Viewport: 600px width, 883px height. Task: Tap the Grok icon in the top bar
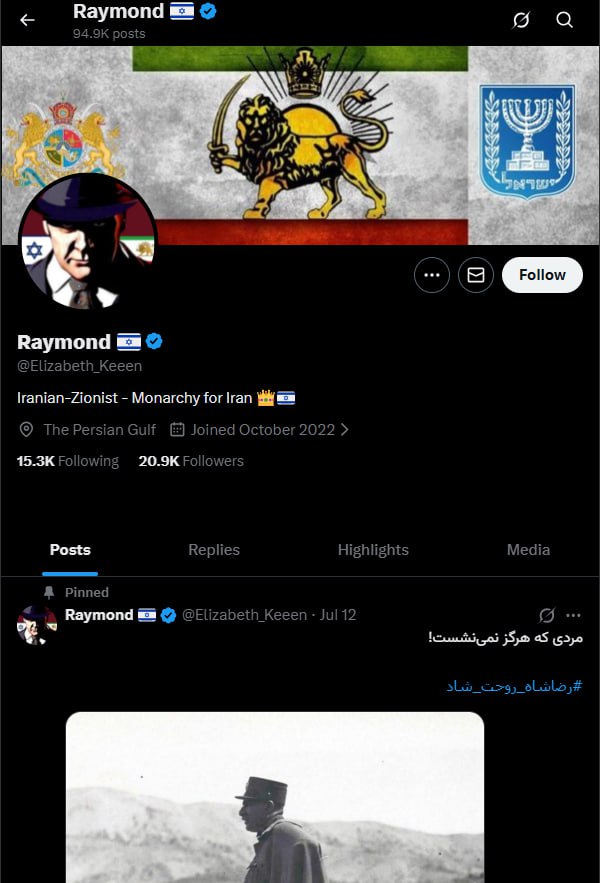(x=520, y=20)
